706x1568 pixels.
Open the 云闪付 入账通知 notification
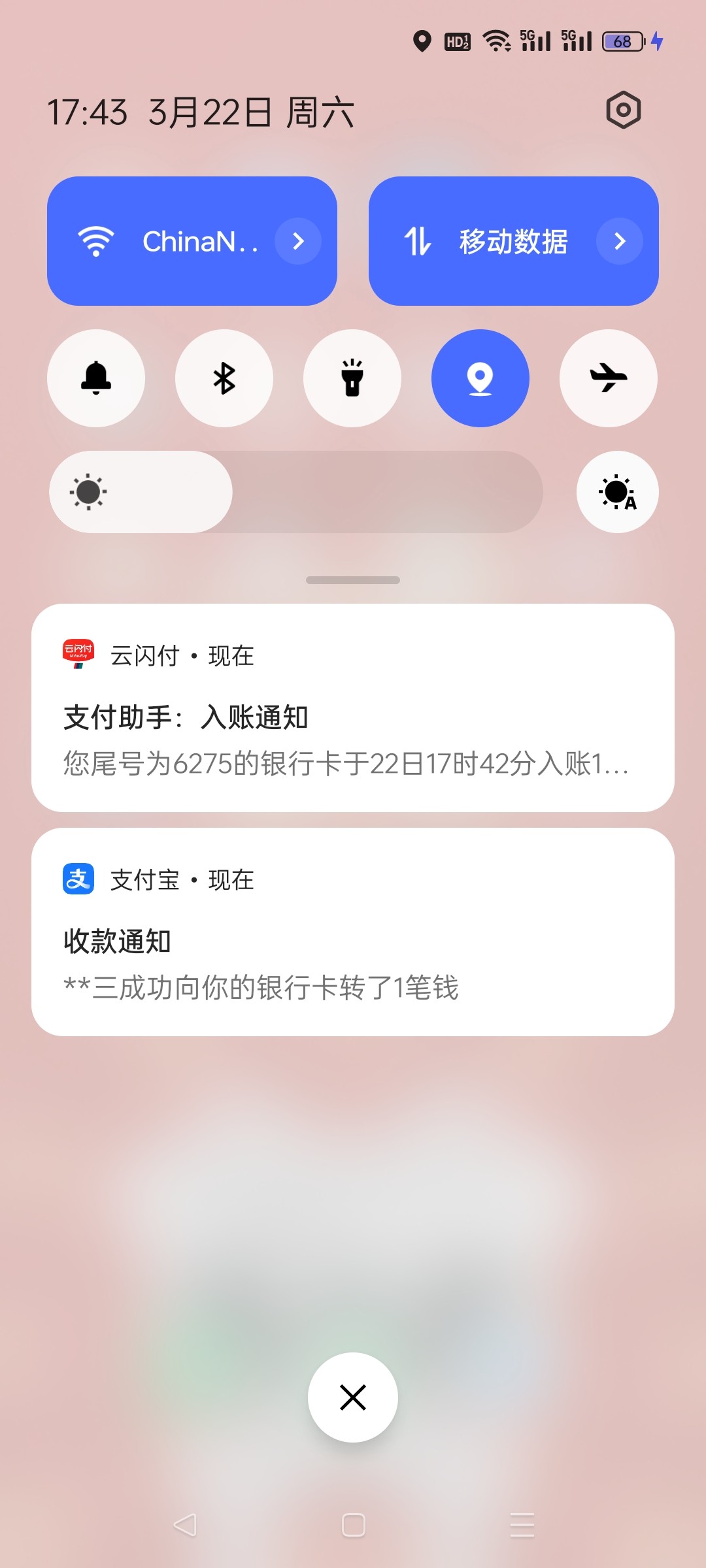click(x=353, y=708)
